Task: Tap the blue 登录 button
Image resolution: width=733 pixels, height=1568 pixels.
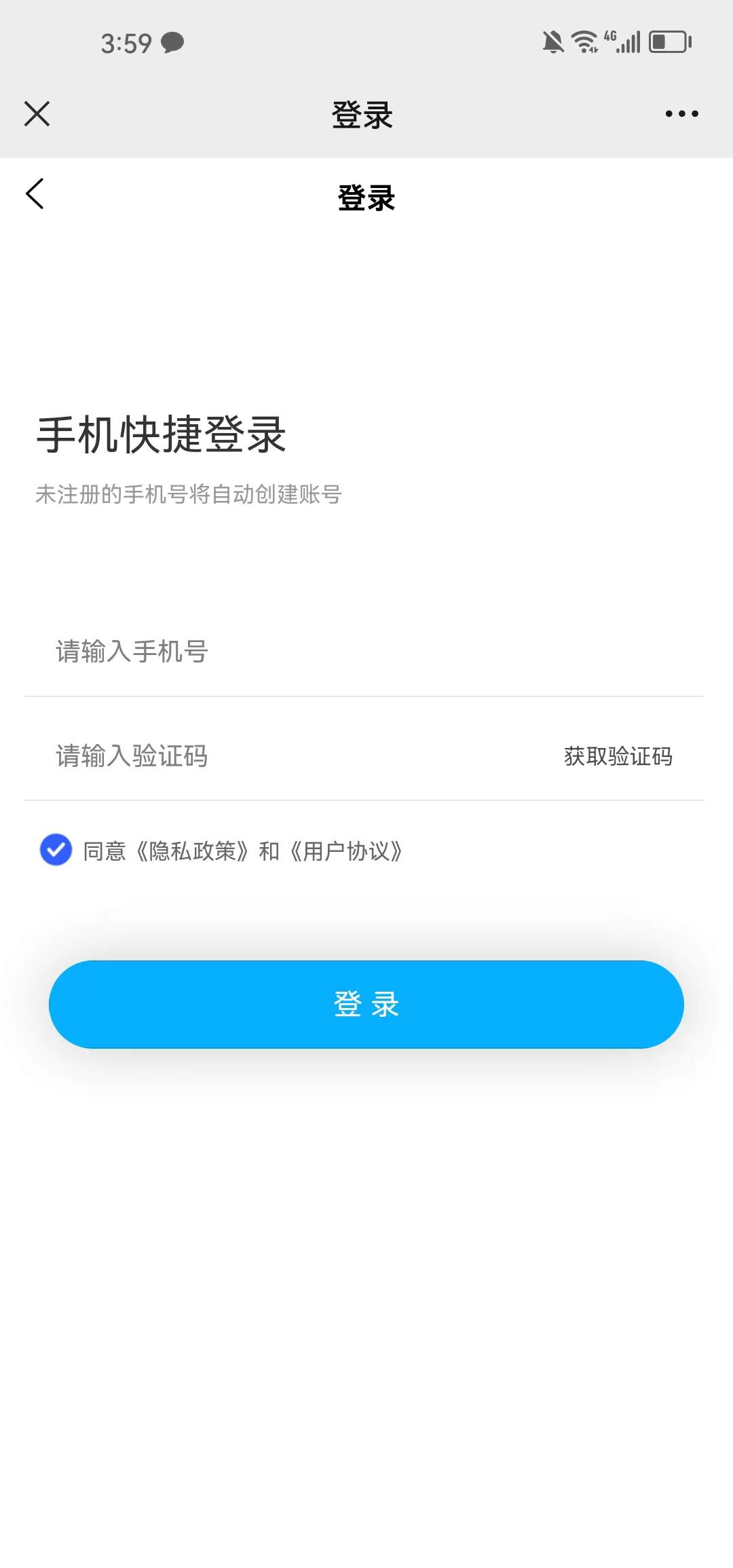Action: click(366, 1004)
